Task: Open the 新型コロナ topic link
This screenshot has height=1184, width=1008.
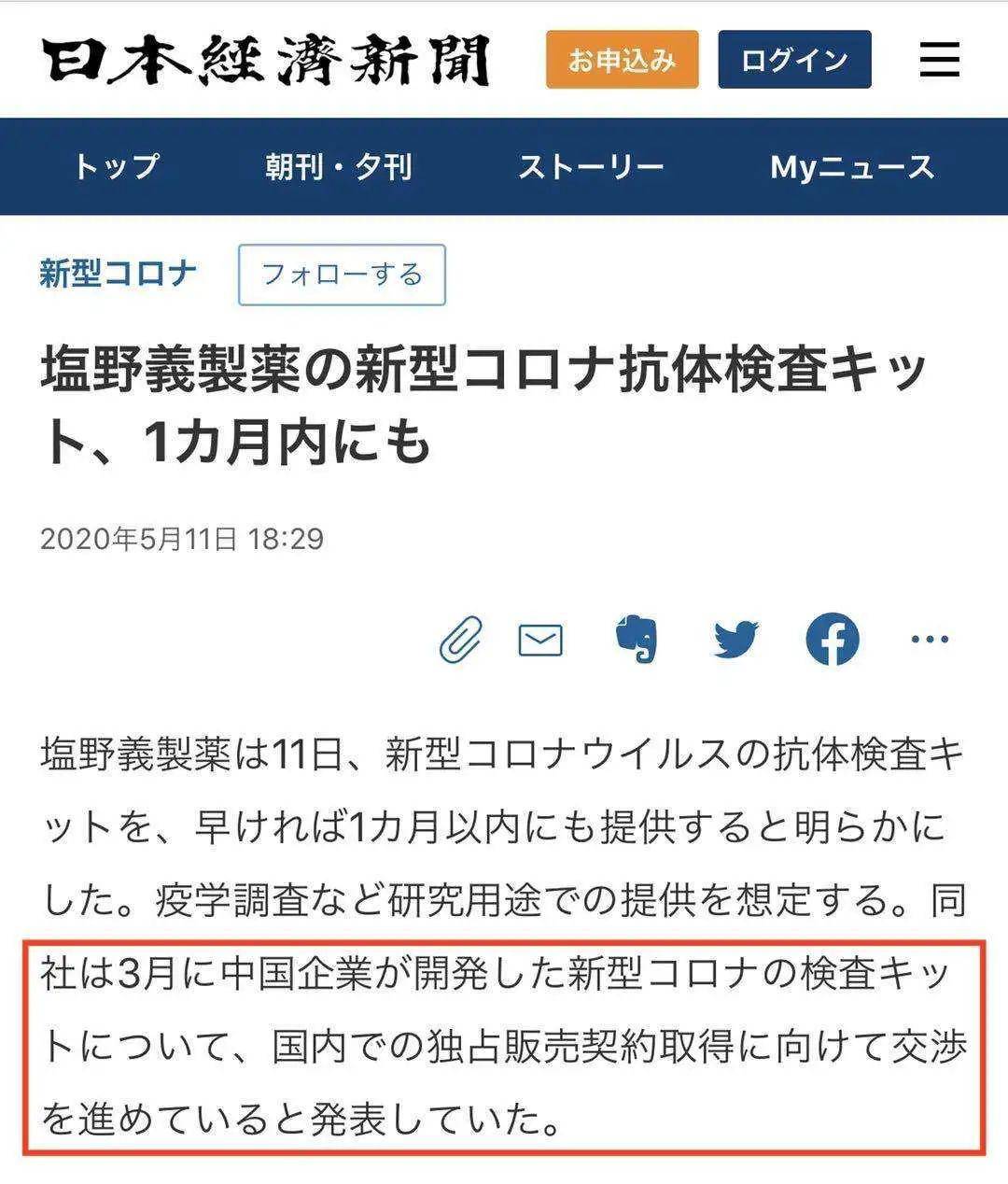Action: pyautogui.click(x=119, y=274)
